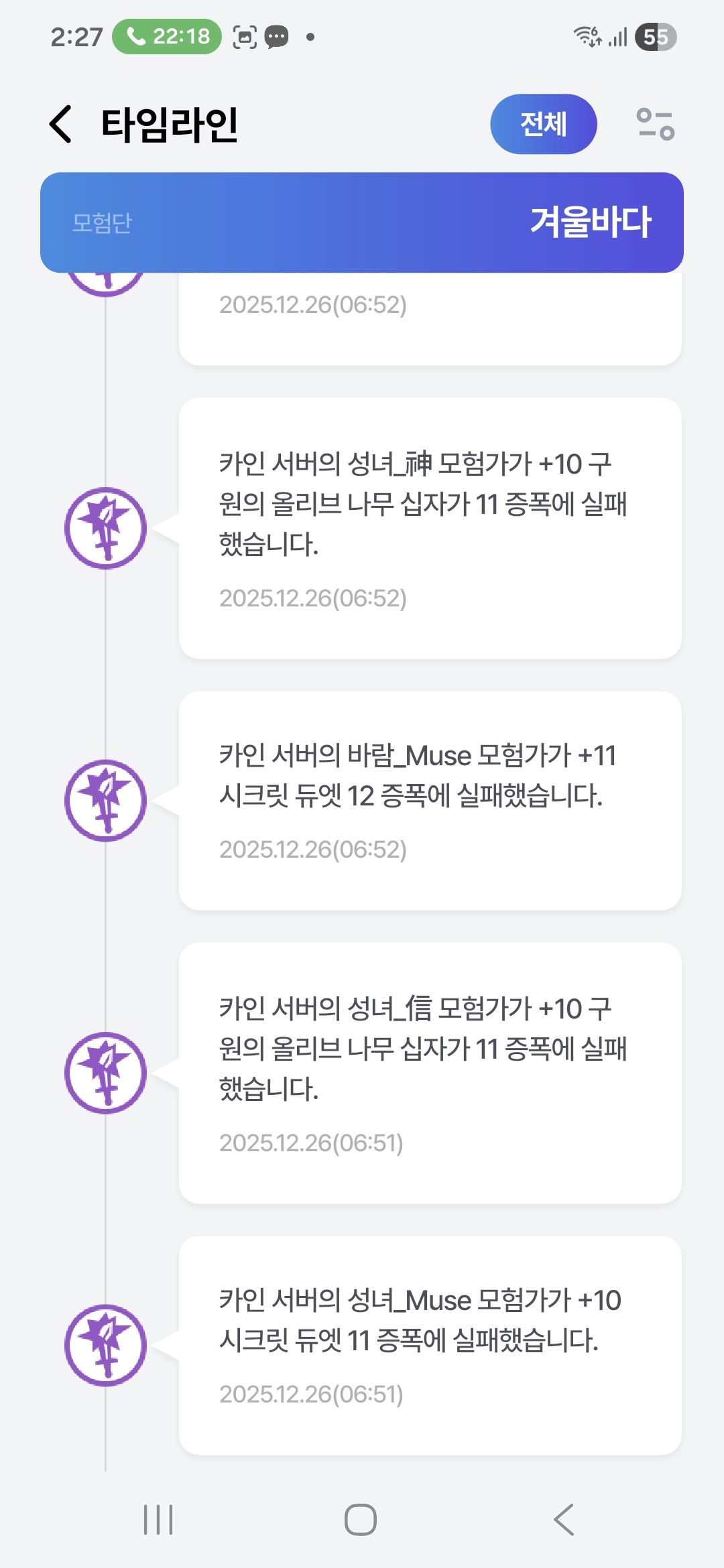Open recent apps from navigation bar

pyautogui.click(x=158, y=1519)
